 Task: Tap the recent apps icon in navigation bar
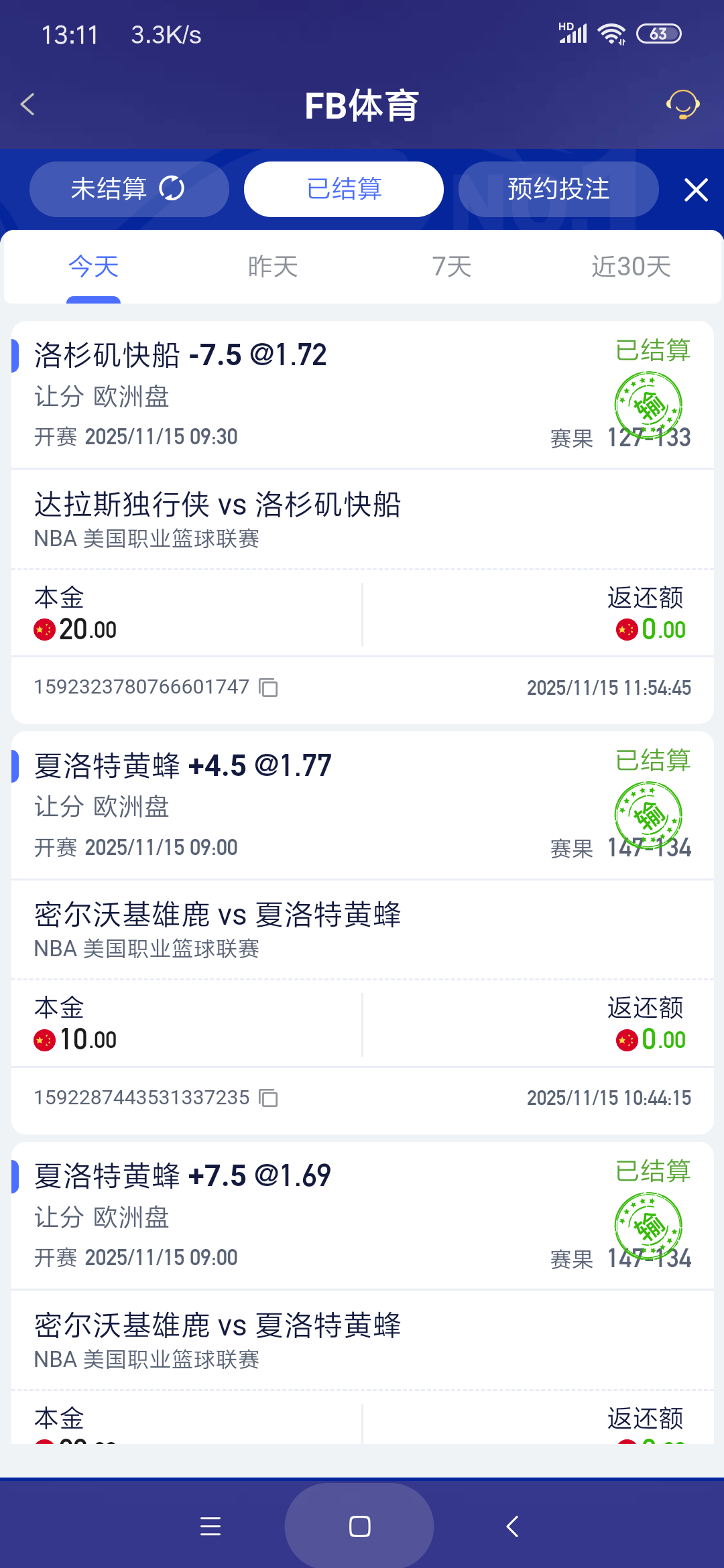click(x=211, y=1526)
